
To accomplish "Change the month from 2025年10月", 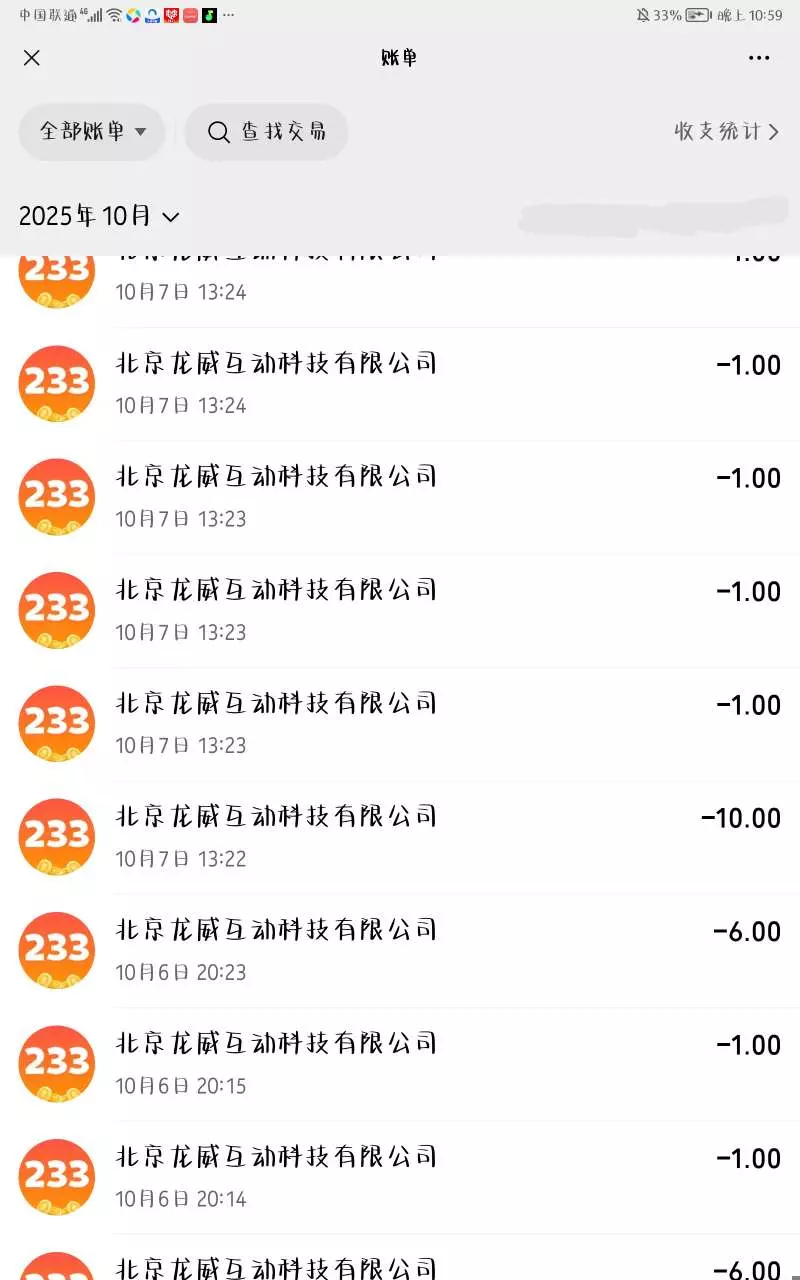I will point(99,216).
